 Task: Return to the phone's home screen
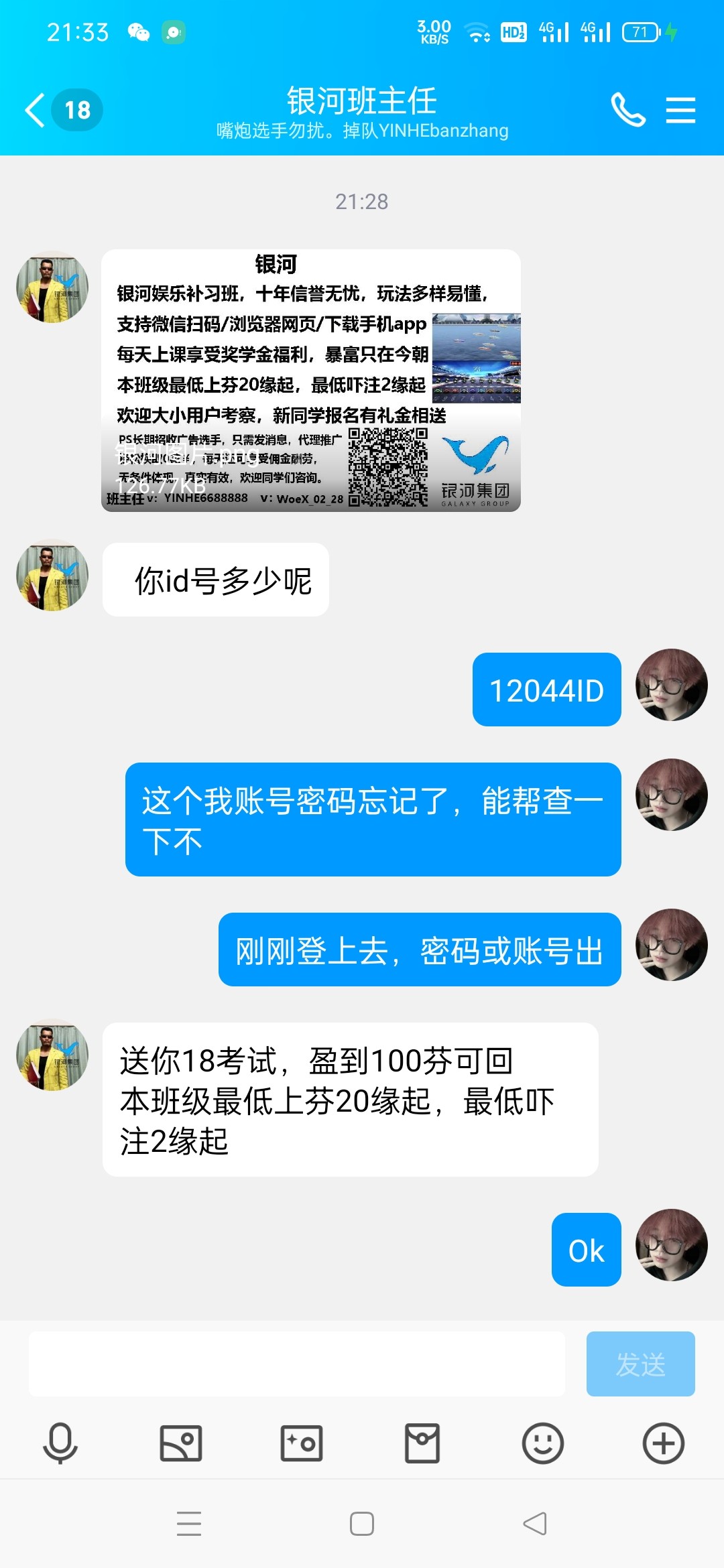[362, 1524]
